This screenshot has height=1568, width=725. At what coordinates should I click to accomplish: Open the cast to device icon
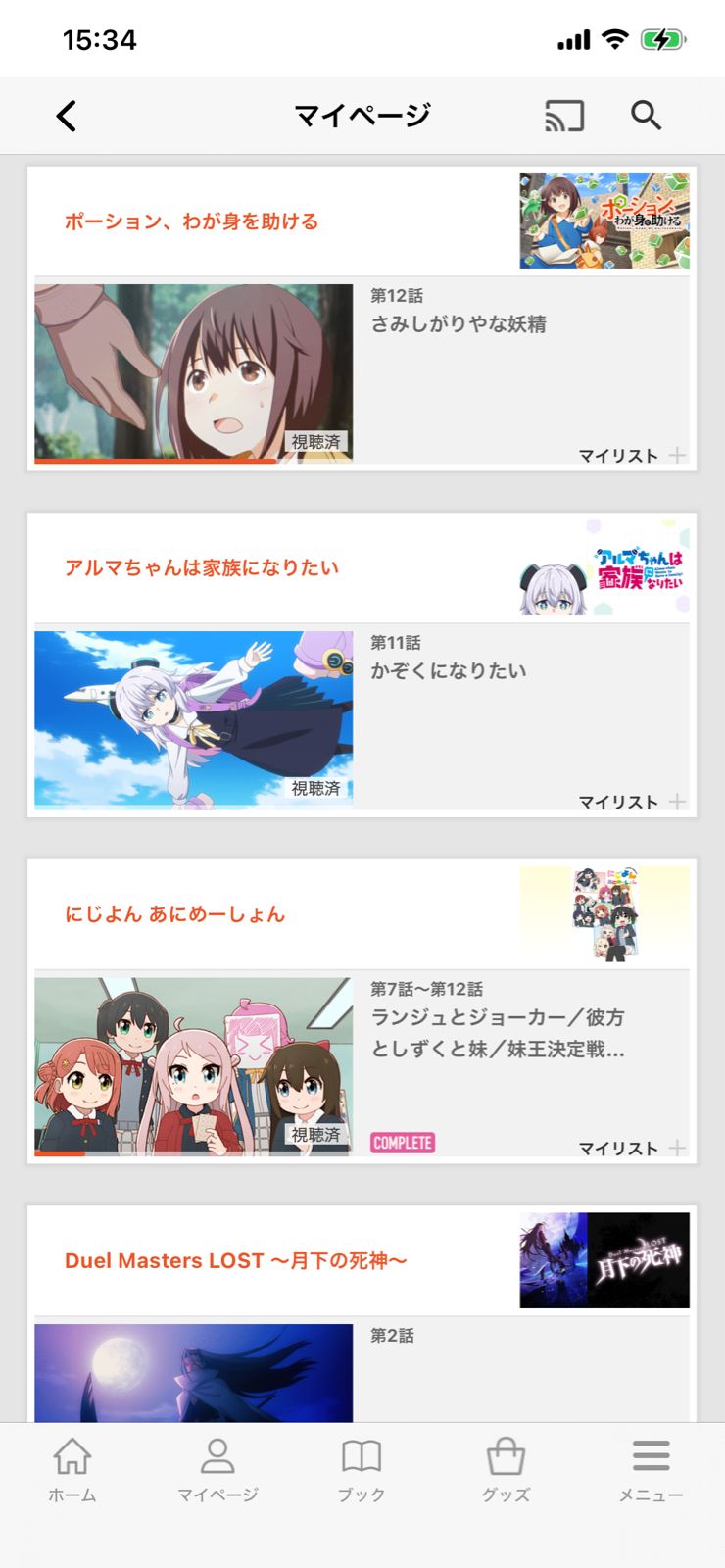tap(564, 116)
